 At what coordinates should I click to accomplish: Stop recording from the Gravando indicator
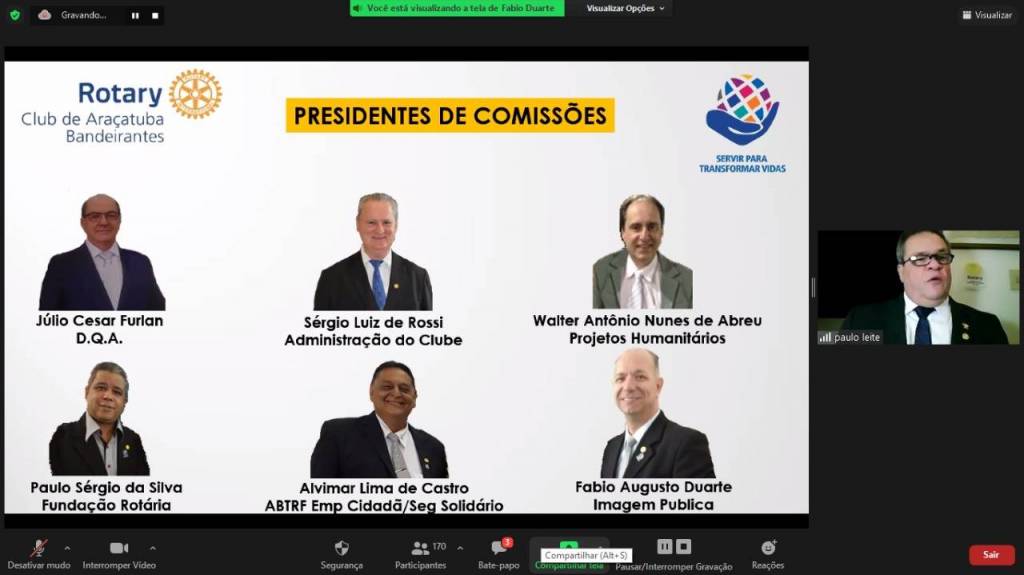click(x=154, y=15)
